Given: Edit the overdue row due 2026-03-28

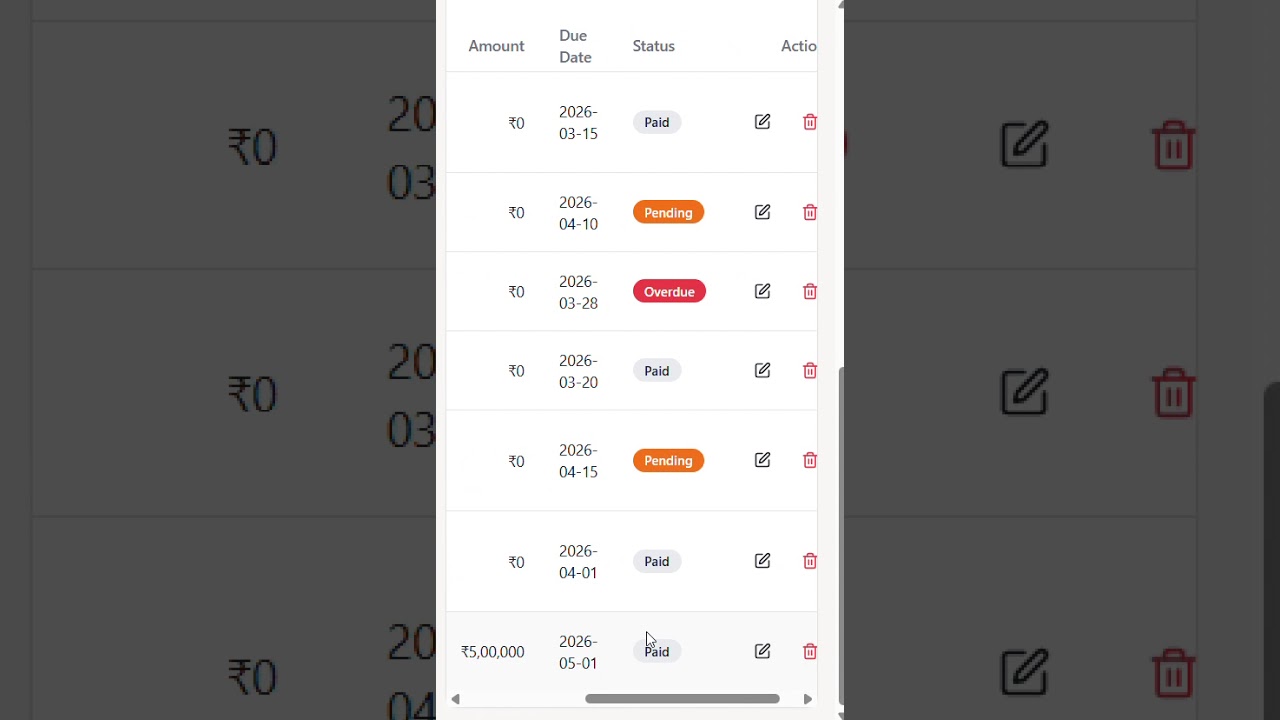Looking at the screenshot, I should point(762,291).
